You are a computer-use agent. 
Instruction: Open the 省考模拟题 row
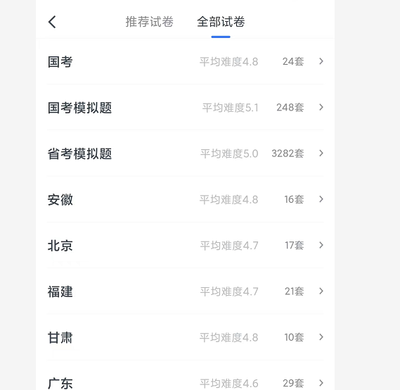(185, 154)
